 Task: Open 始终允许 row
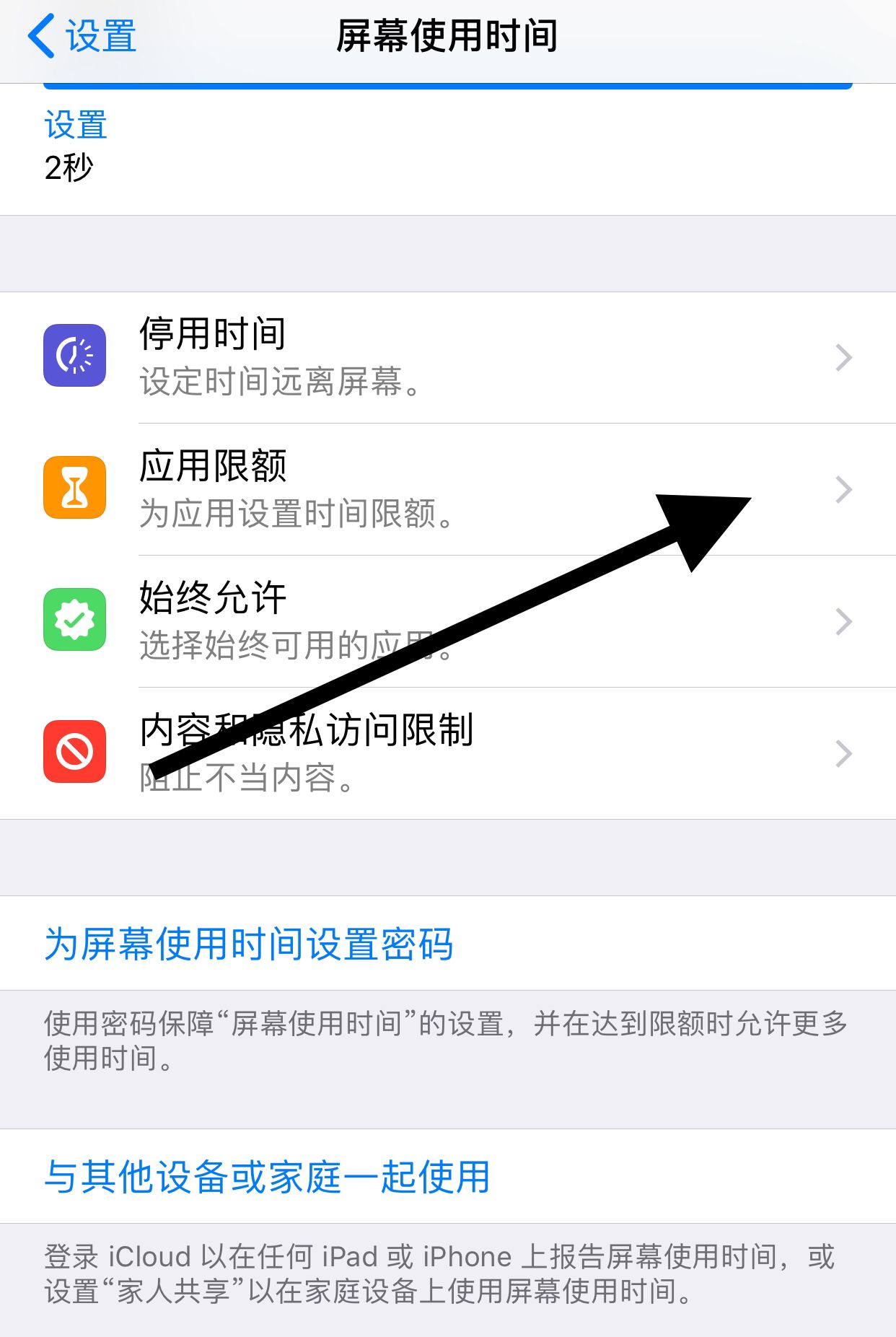point(447,621)
